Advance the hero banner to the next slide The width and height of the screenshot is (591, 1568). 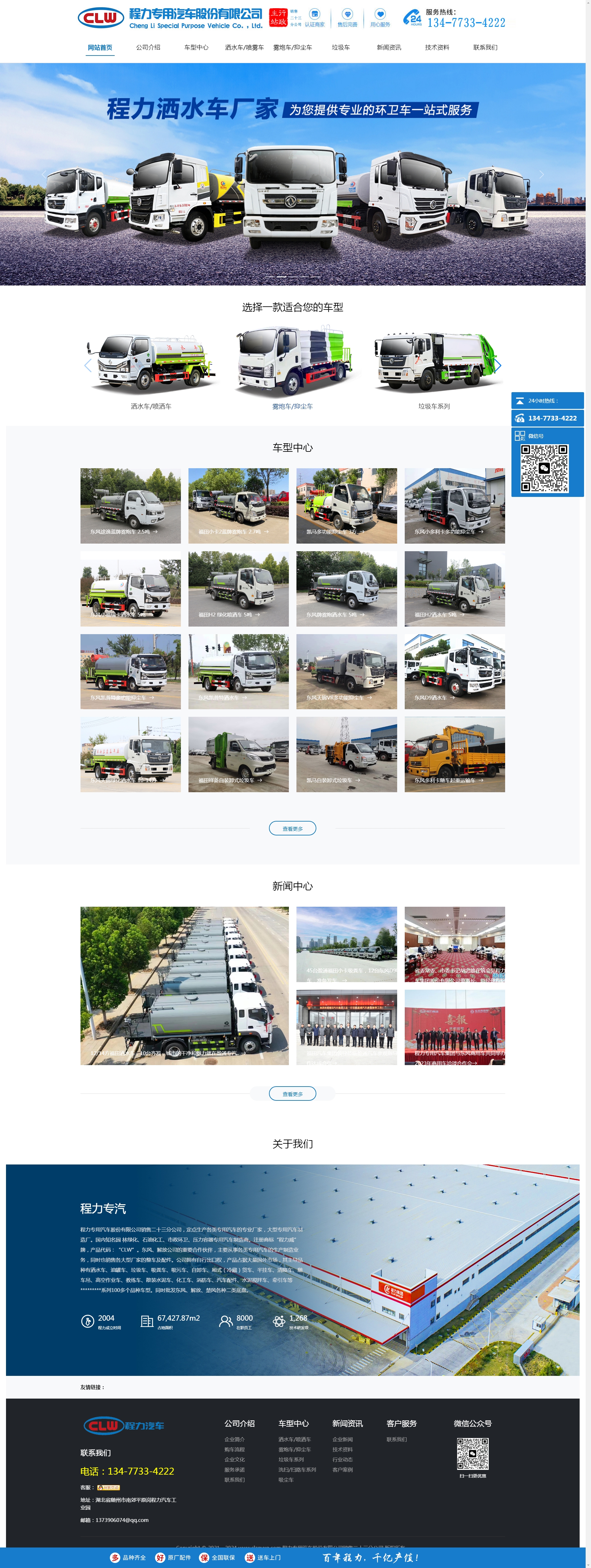coord(542,175)
